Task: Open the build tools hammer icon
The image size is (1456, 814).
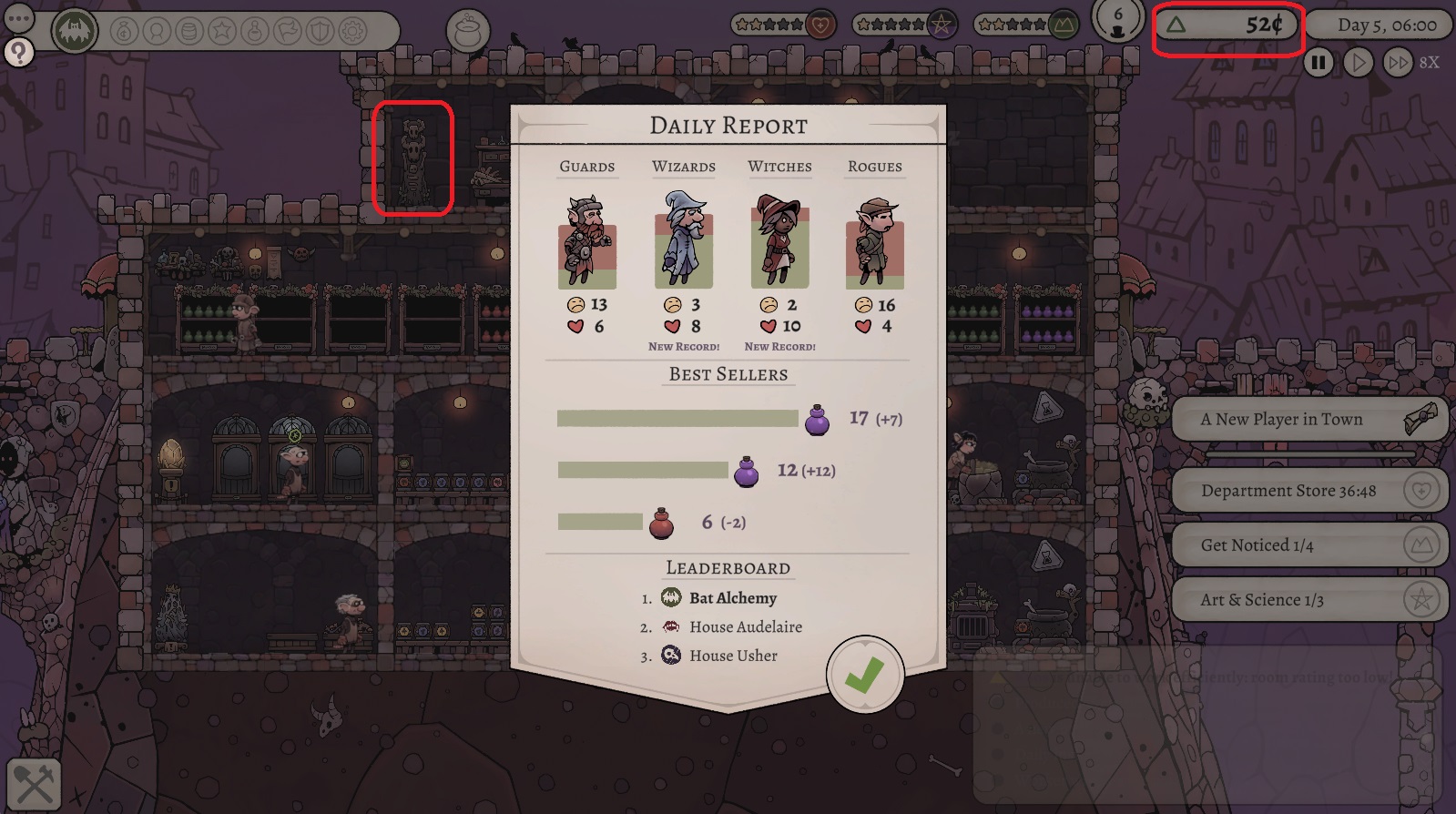Action: pos(35,784)
